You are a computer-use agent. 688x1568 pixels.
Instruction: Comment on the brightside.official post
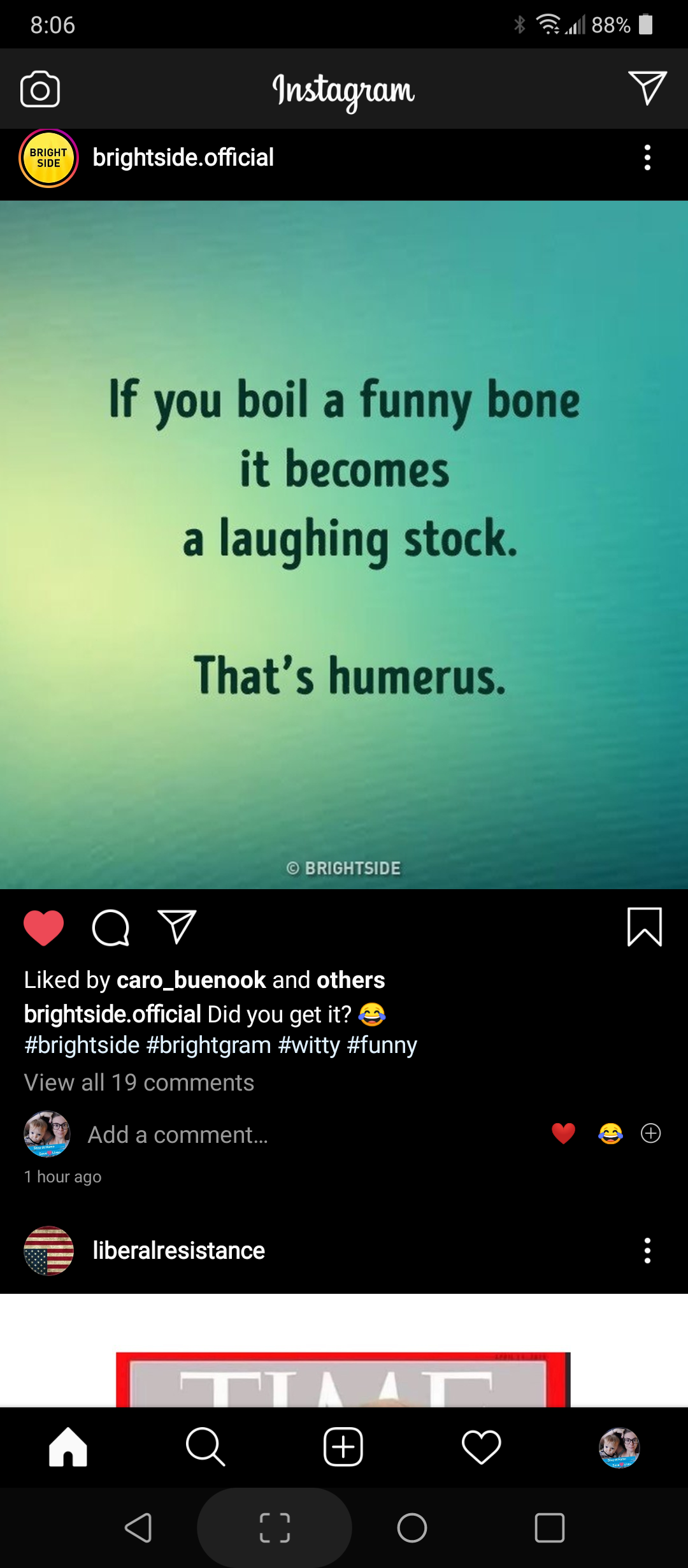(x=111, y=927)
